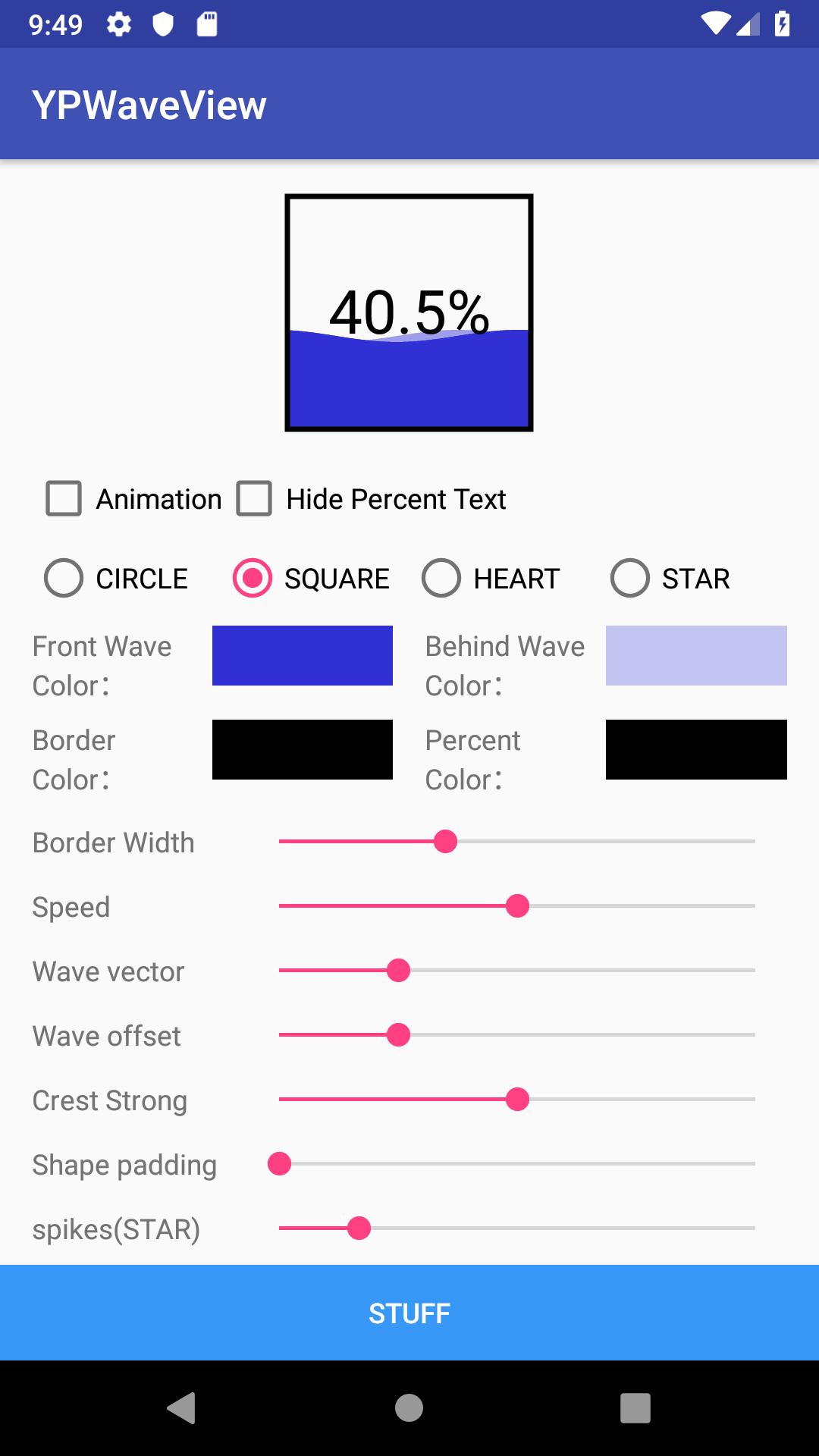Set the Shape padding slider

280,1164
